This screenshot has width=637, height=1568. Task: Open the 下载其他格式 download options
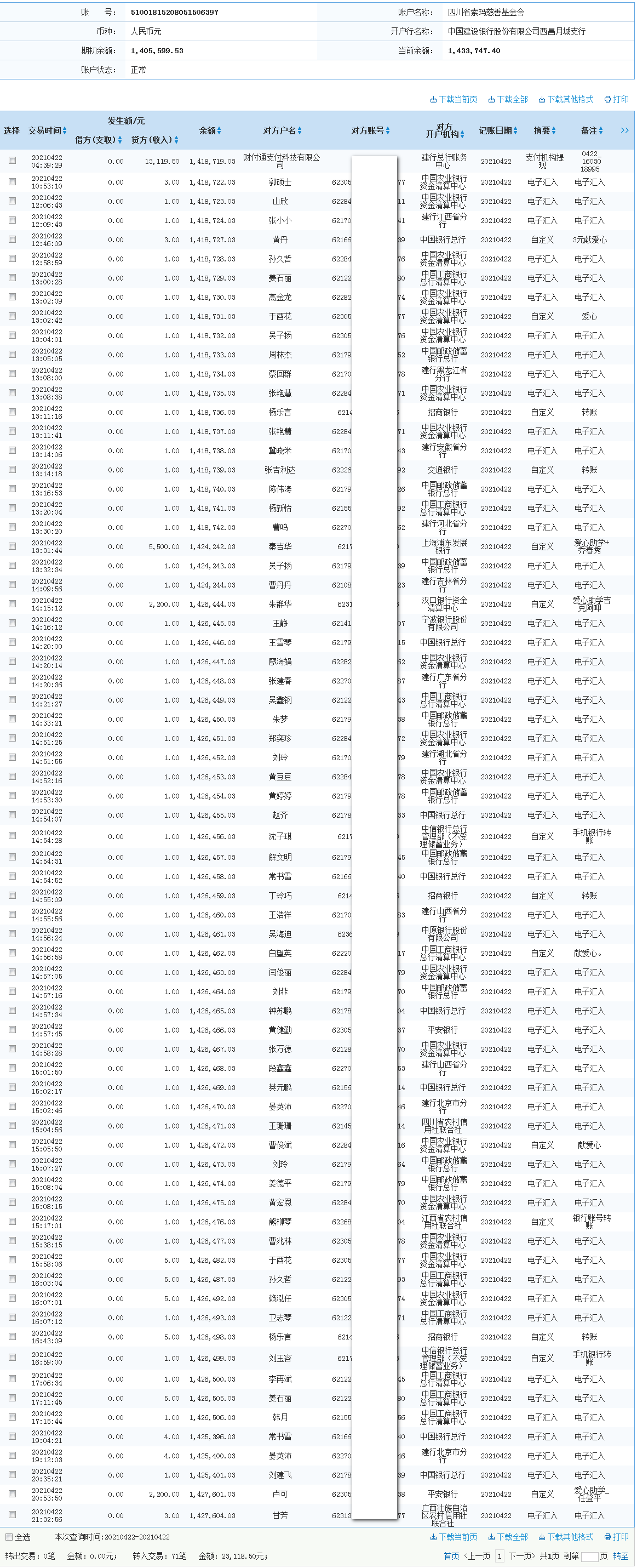coord(565,99)
